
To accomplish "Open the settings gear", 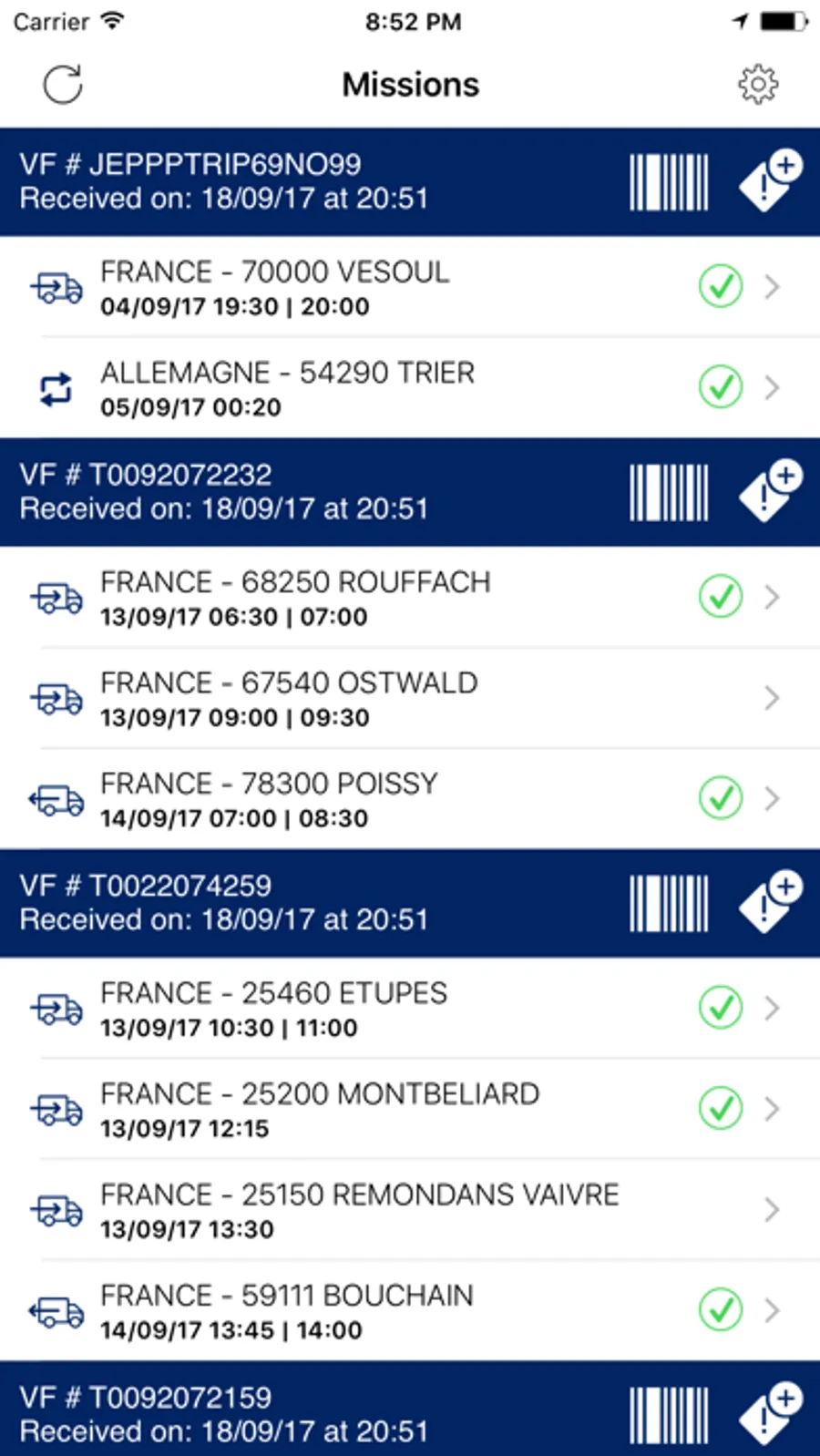I will [x=757, y=85].
